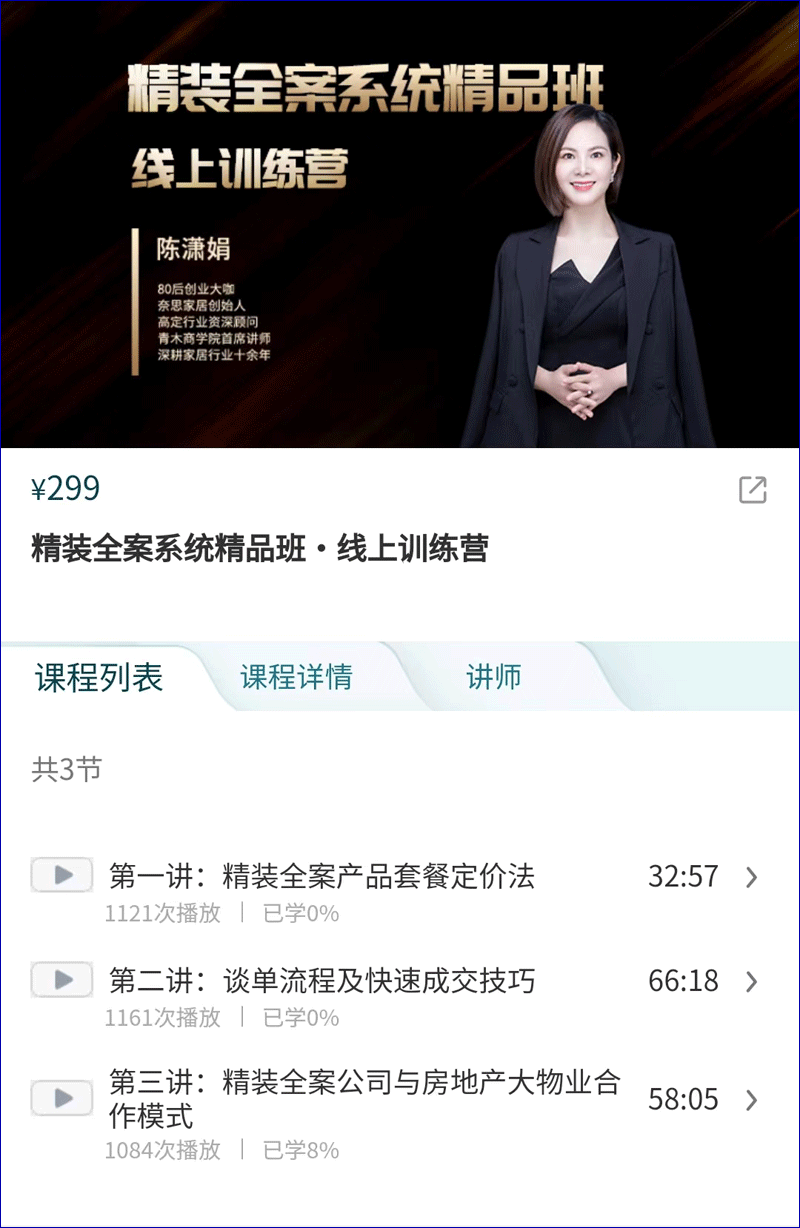This screenshot has height=1228, width=800.
Task: Tap the share icon beside the price
Action: [x=752, y=490]
